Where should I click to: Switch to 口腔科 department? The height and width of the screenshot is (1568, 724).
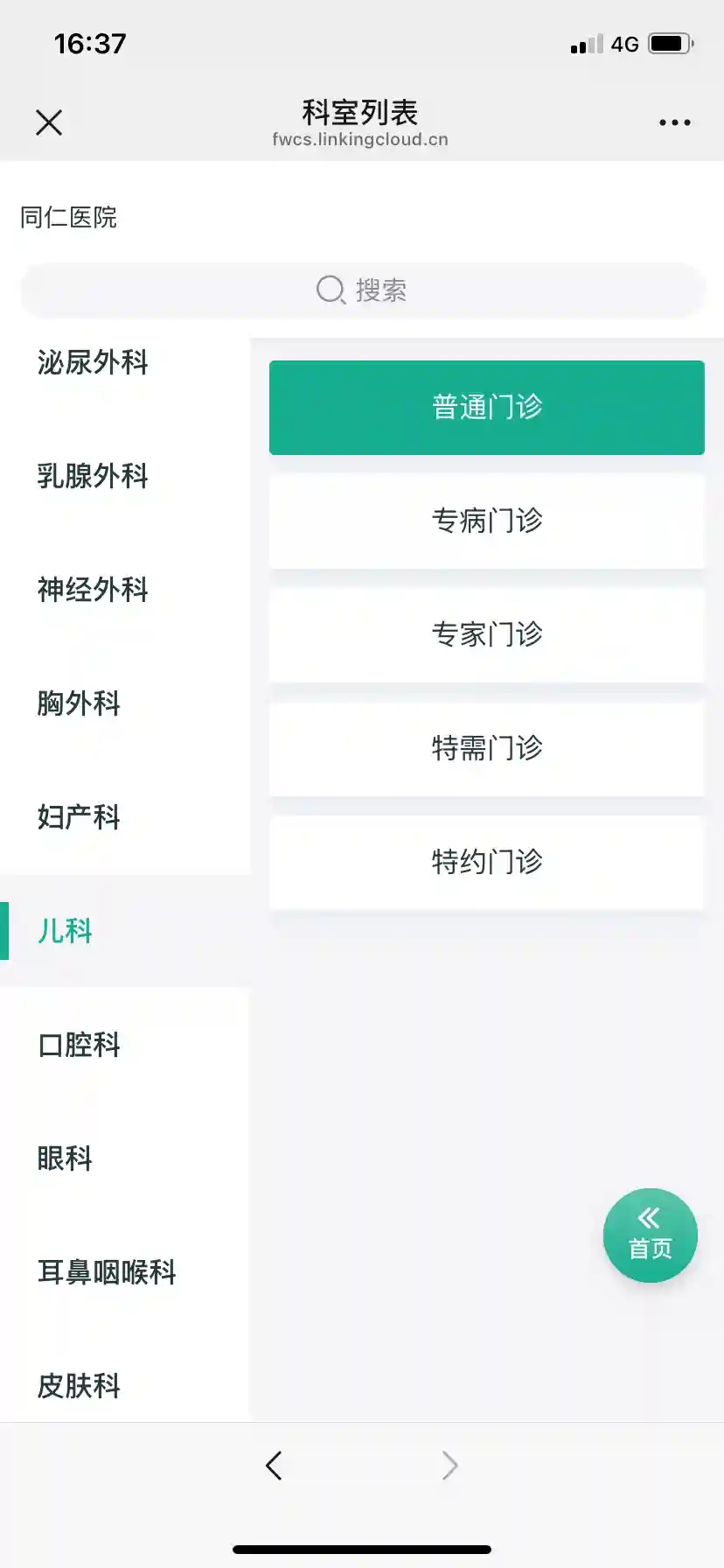coord(79,1045)
